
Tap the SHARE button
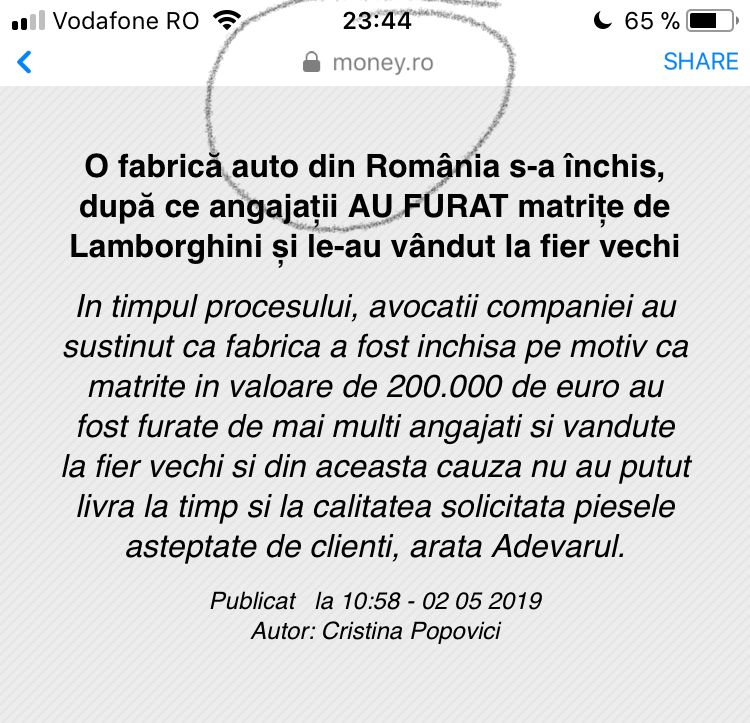tap(700, 62)
